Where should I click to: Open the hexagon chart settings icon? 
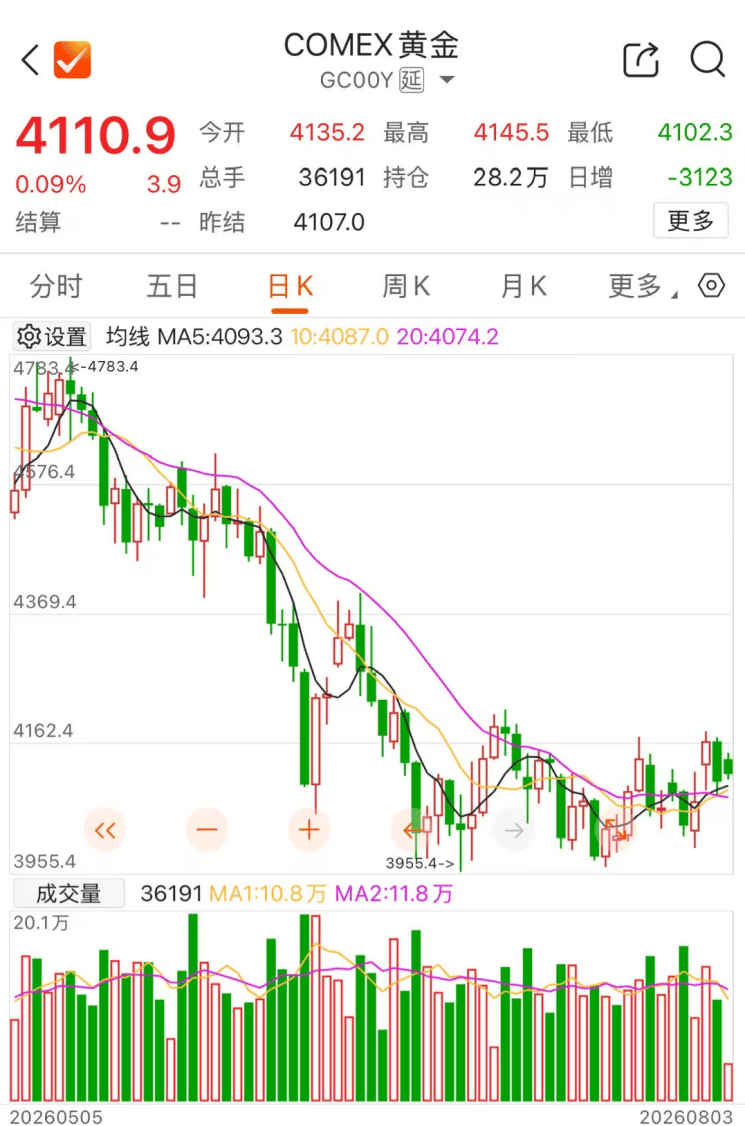pyautogui.click(x=711, y=286)
